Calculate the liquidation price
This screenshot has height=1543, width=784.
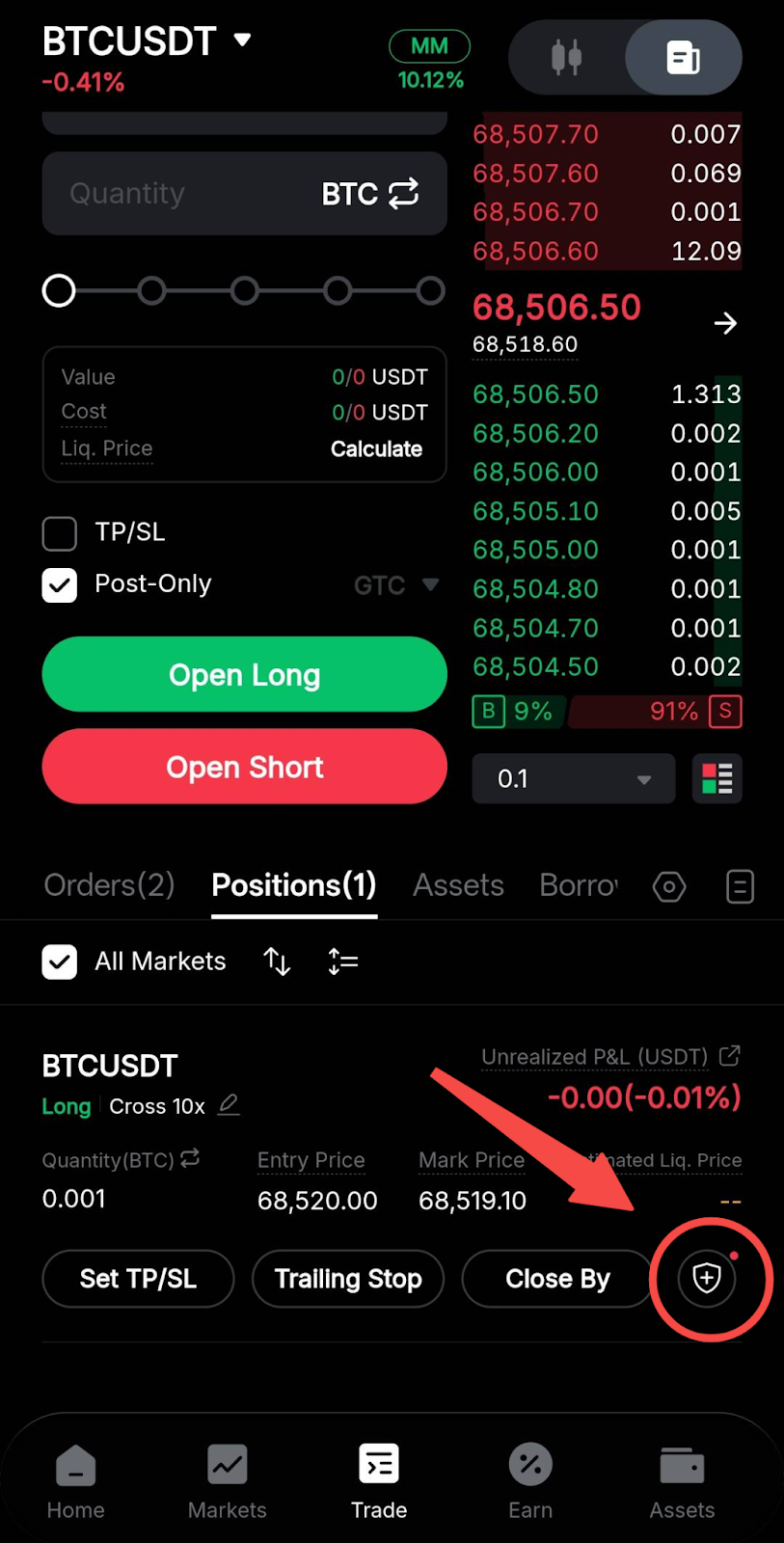pyautogui.click(x=376, y=449)
